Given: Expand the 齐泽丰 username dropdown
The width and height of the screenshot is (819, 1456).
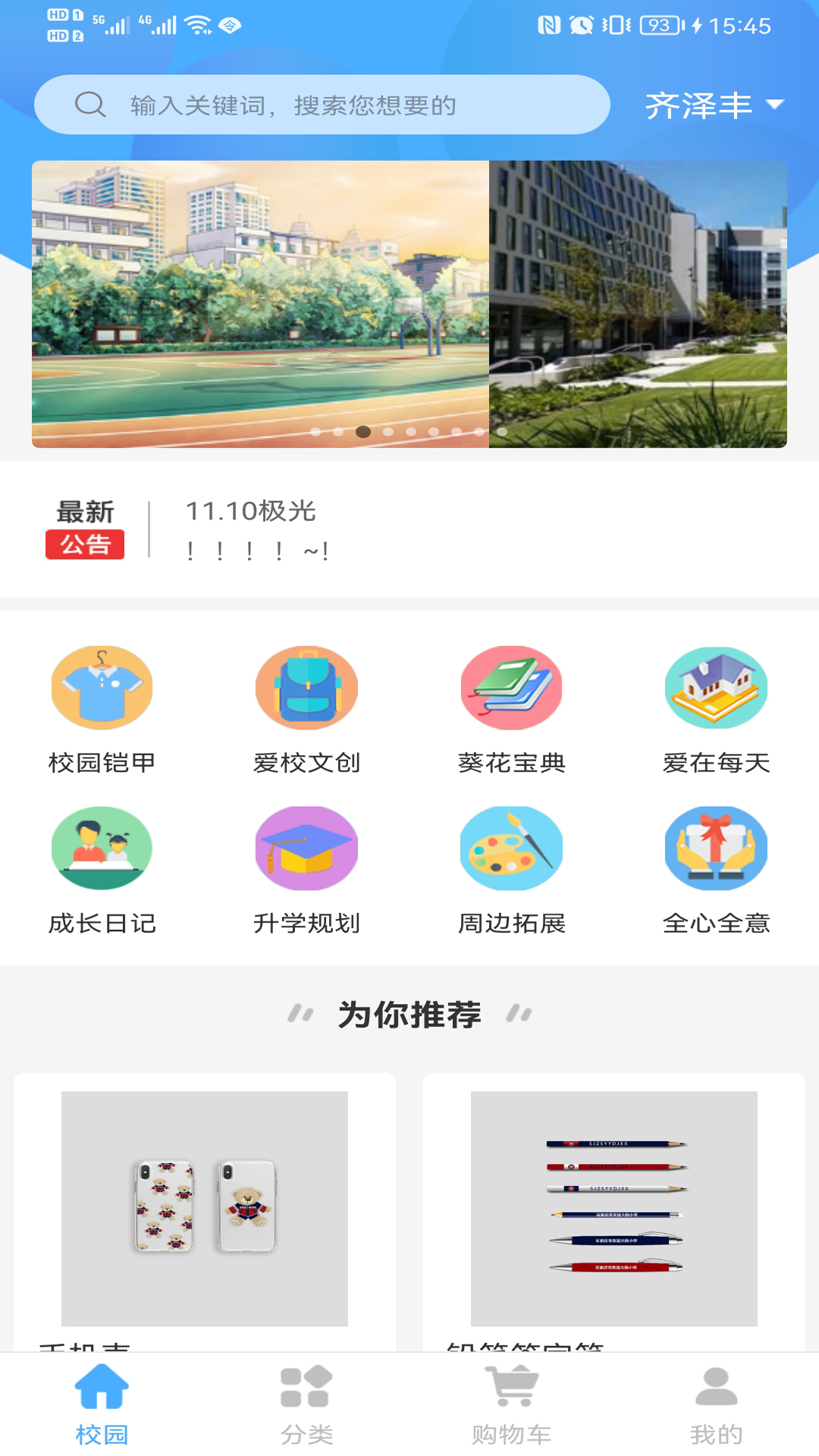Looking at the screenshot, I should 711,106.
